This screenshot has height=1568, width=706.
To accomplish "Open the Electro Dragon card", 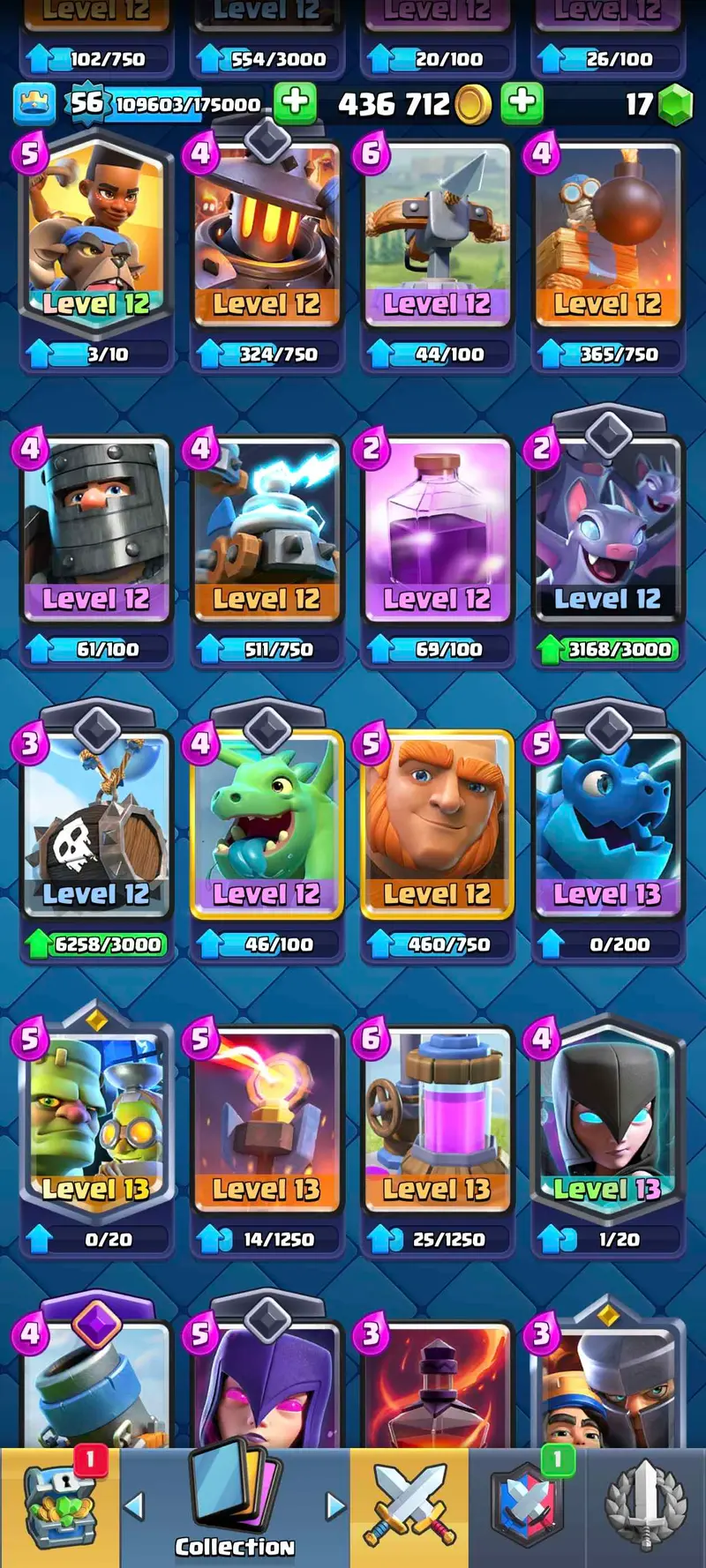I will (x=607, y=825).
